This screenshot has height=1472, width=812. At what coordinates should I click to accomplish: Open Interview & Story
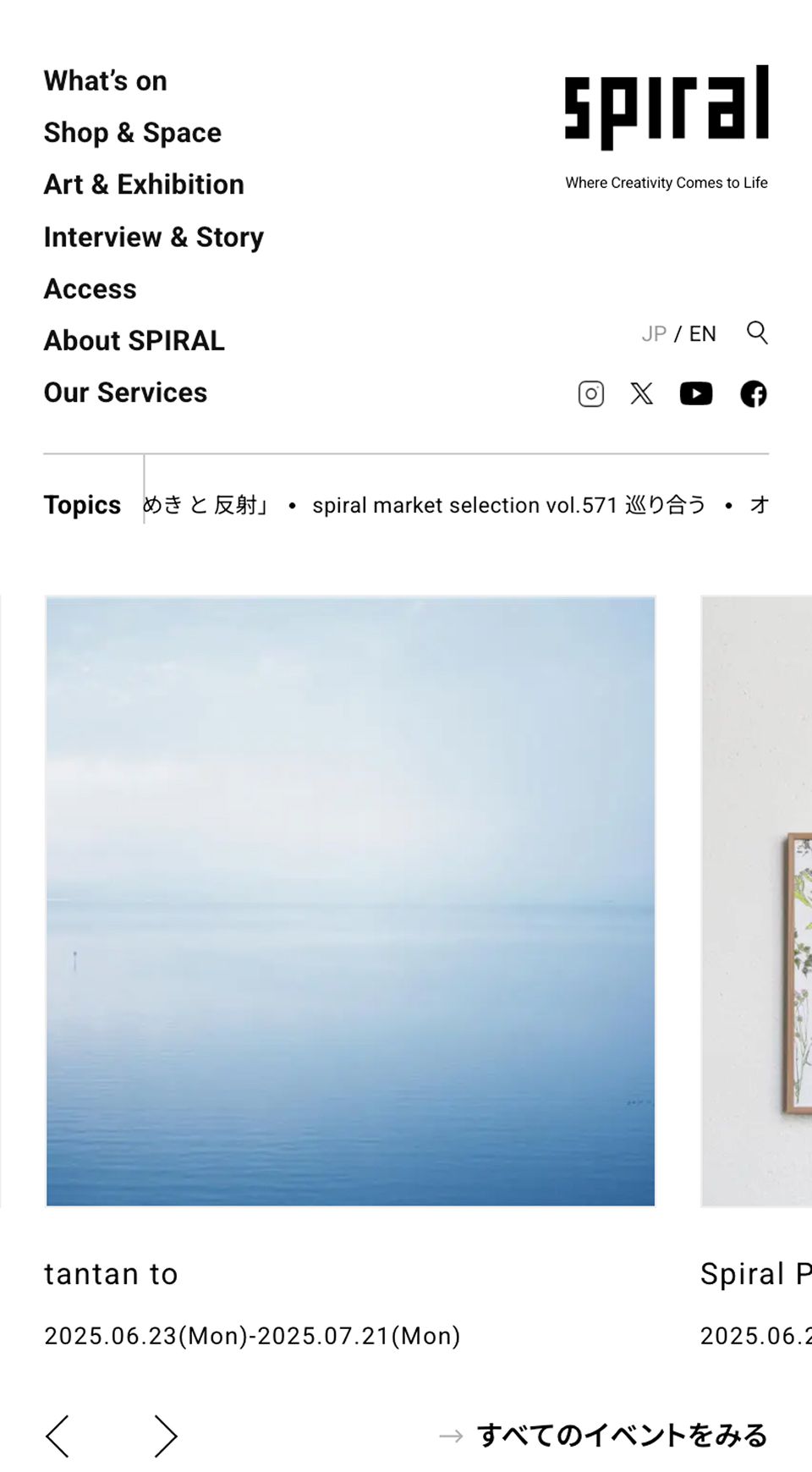pos(153,237)
